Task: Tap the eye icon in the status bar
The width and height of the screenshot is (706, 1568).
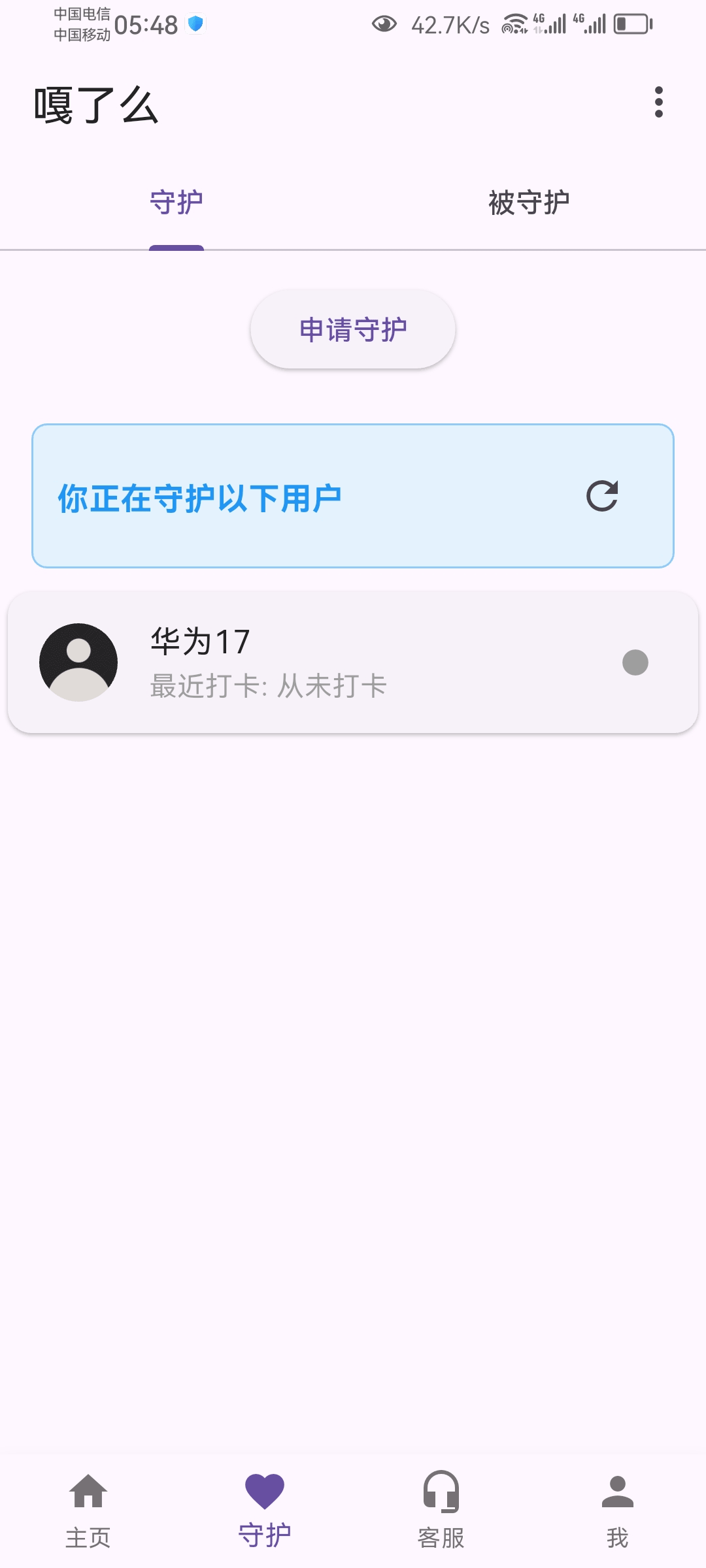Action: pos(385,24)
